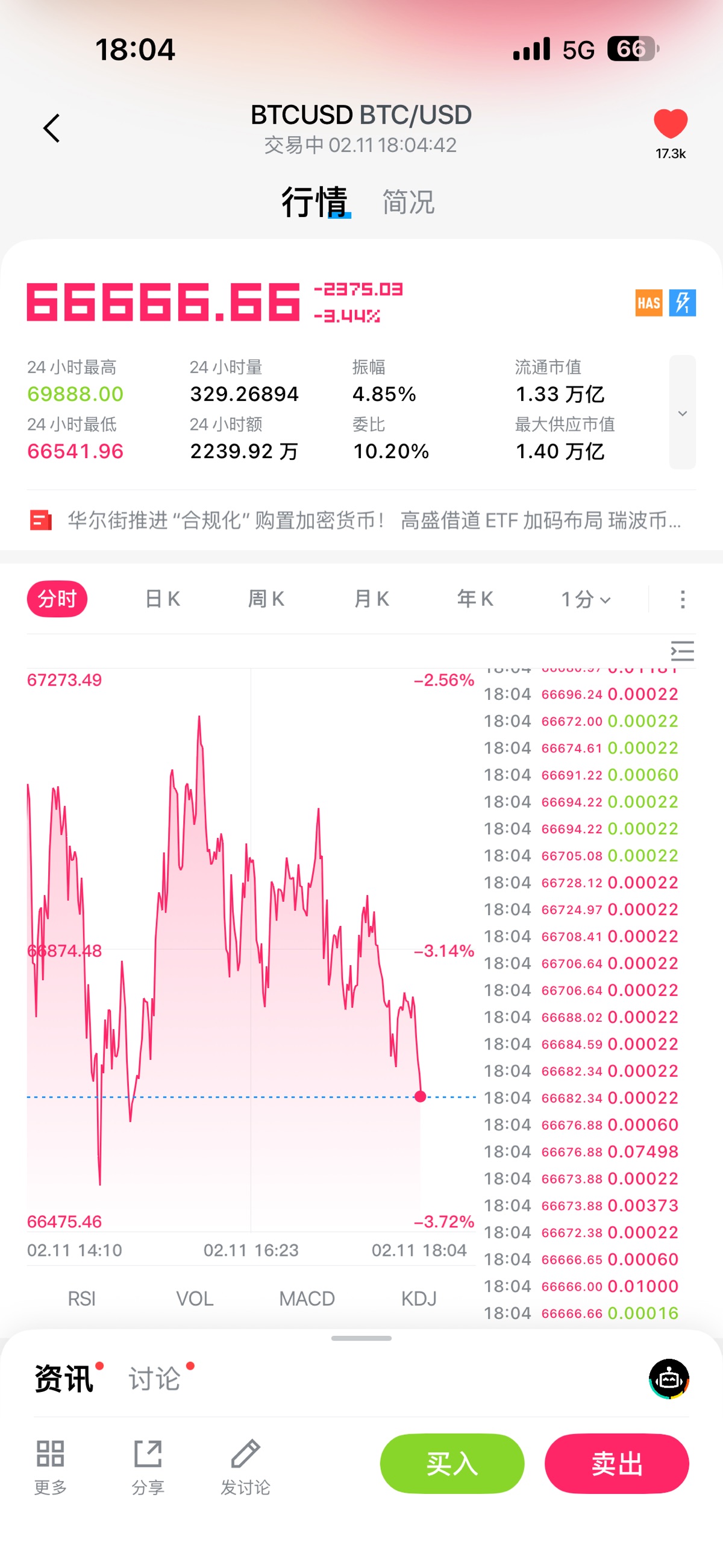Select the 日K chart period
The width and height of the screenshot is (723, 1568).
coord(163,599)
